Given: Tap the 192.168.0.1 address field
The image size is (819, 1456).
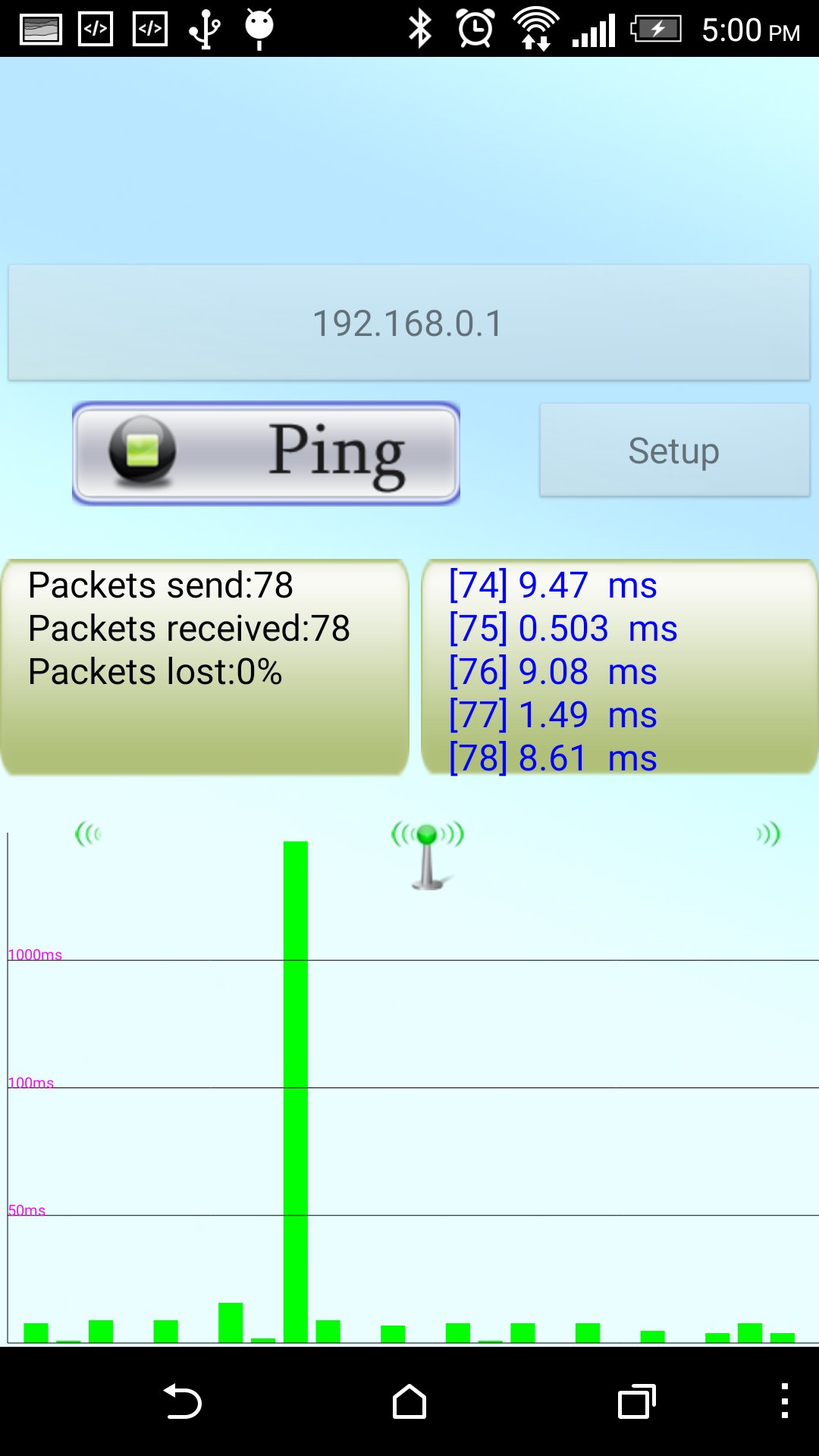Looking at the screenshot, I should coord(409,323).
